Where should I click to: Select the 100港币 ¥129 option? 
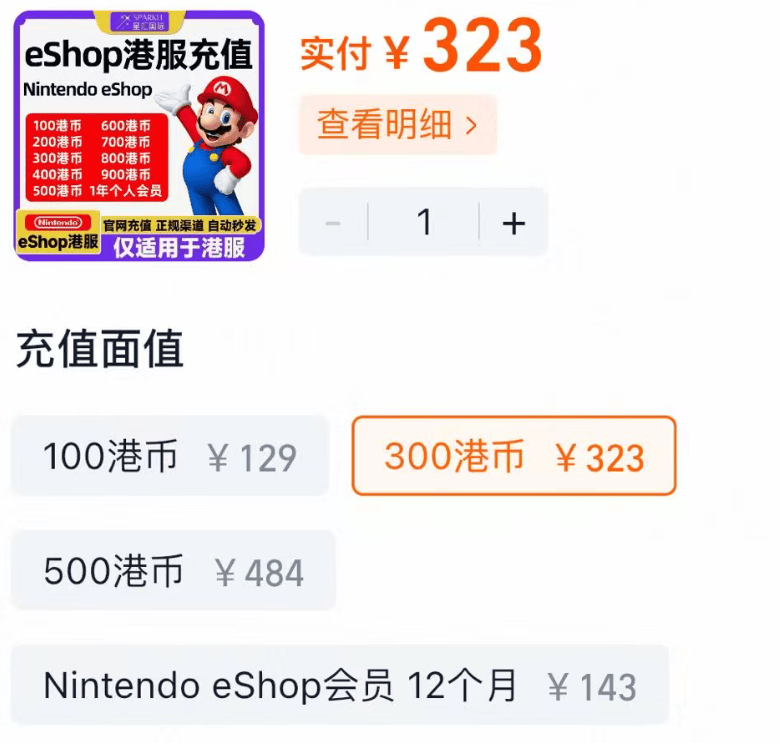pos(170,456)
